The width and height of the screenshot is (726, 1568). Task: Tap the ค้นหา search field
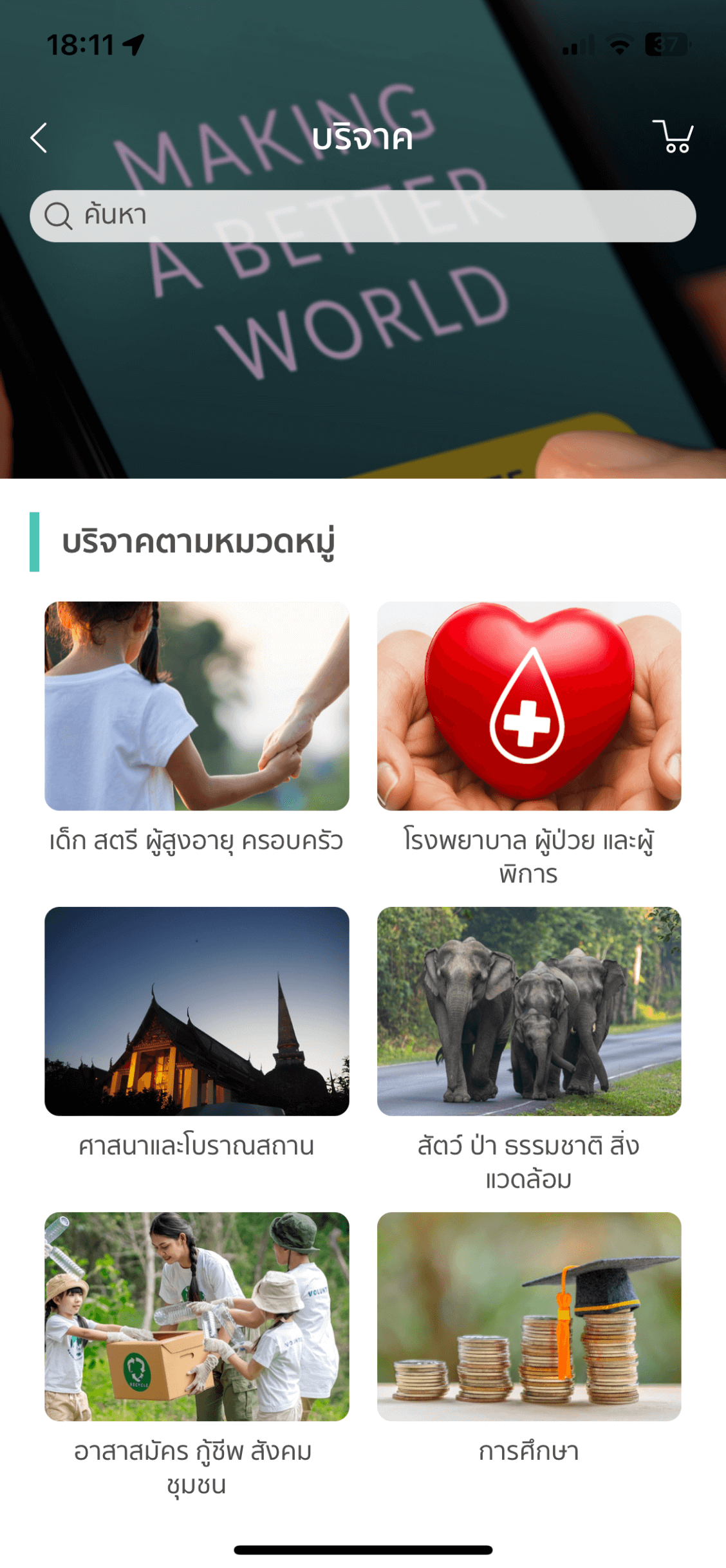(362, 216)
